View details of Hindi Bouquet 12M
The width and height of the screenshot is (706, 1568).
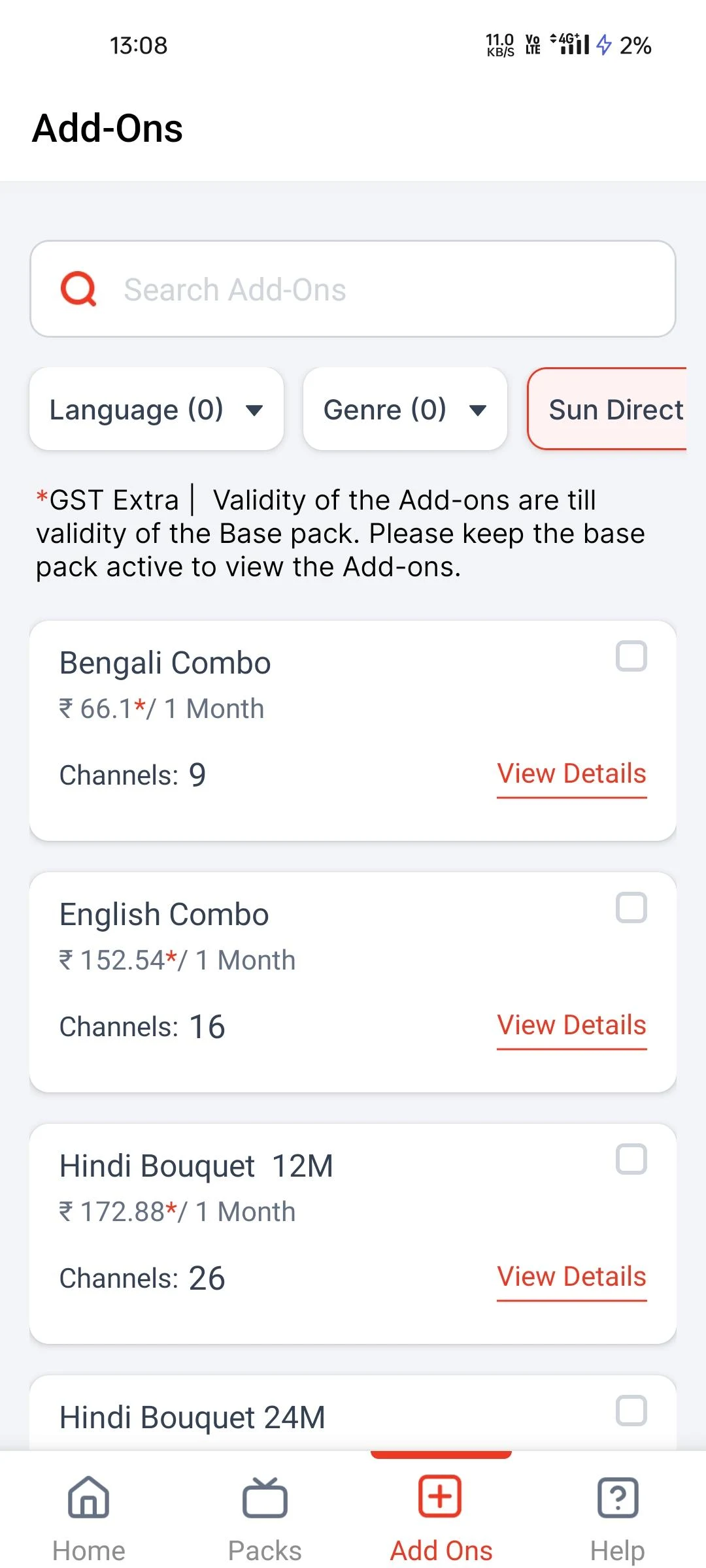pyautogui.click(x=572, y=1277)
